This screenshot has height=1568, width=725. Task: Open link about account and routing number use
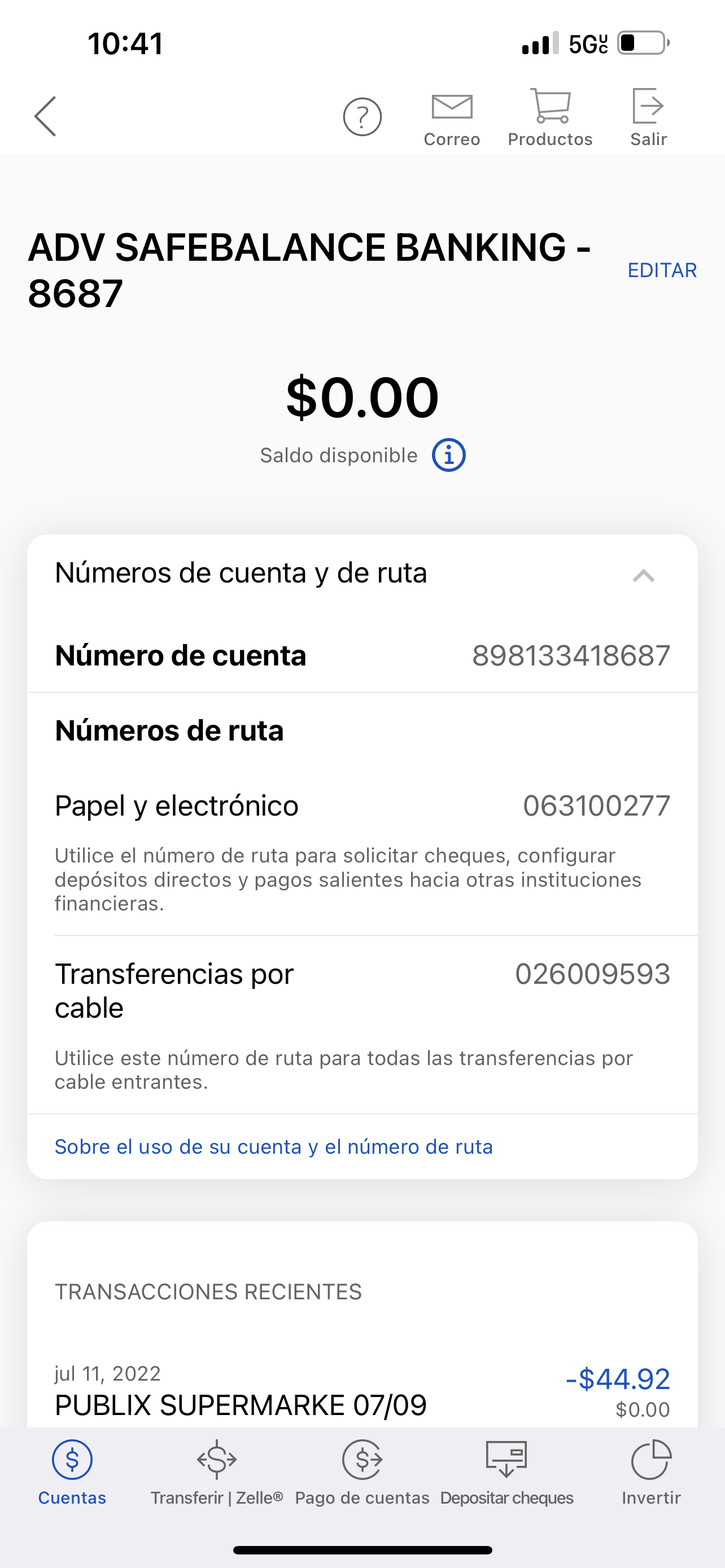pos(274,1147)
